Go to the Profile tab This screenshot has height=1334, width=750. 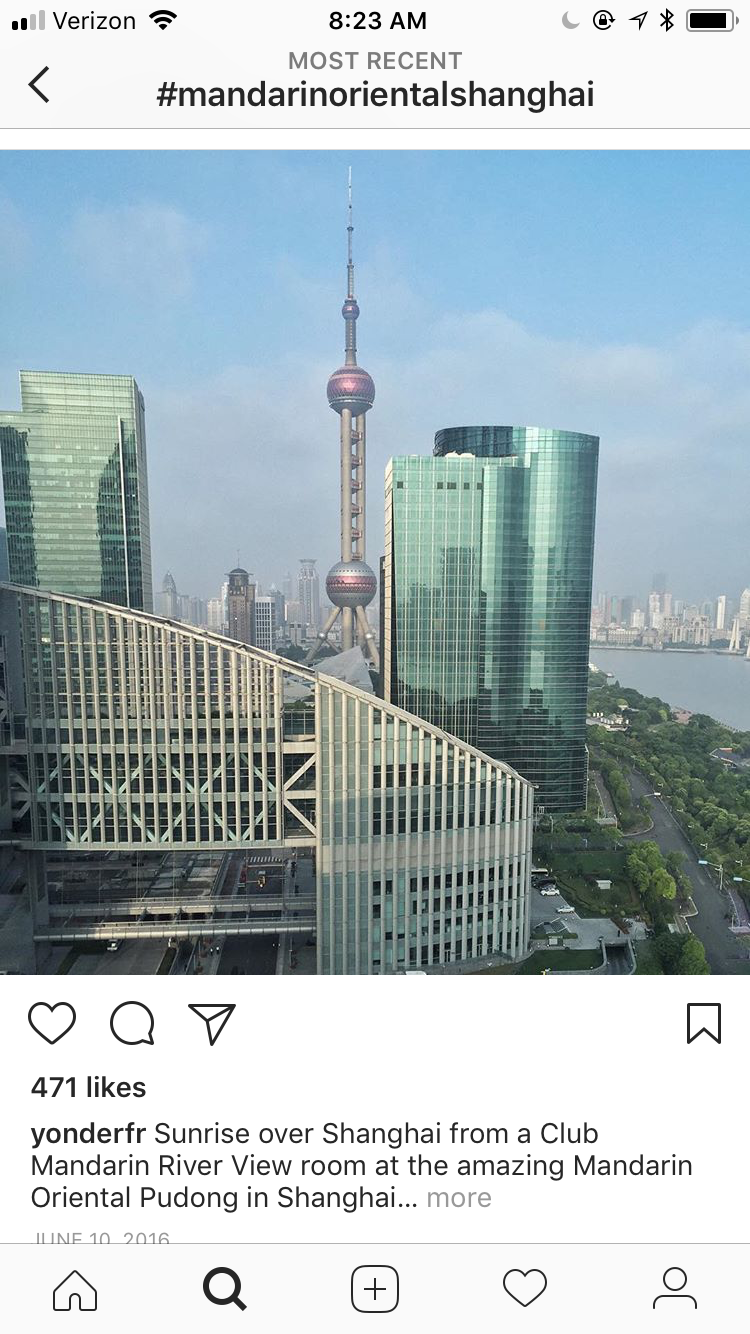click(675, 1289)
